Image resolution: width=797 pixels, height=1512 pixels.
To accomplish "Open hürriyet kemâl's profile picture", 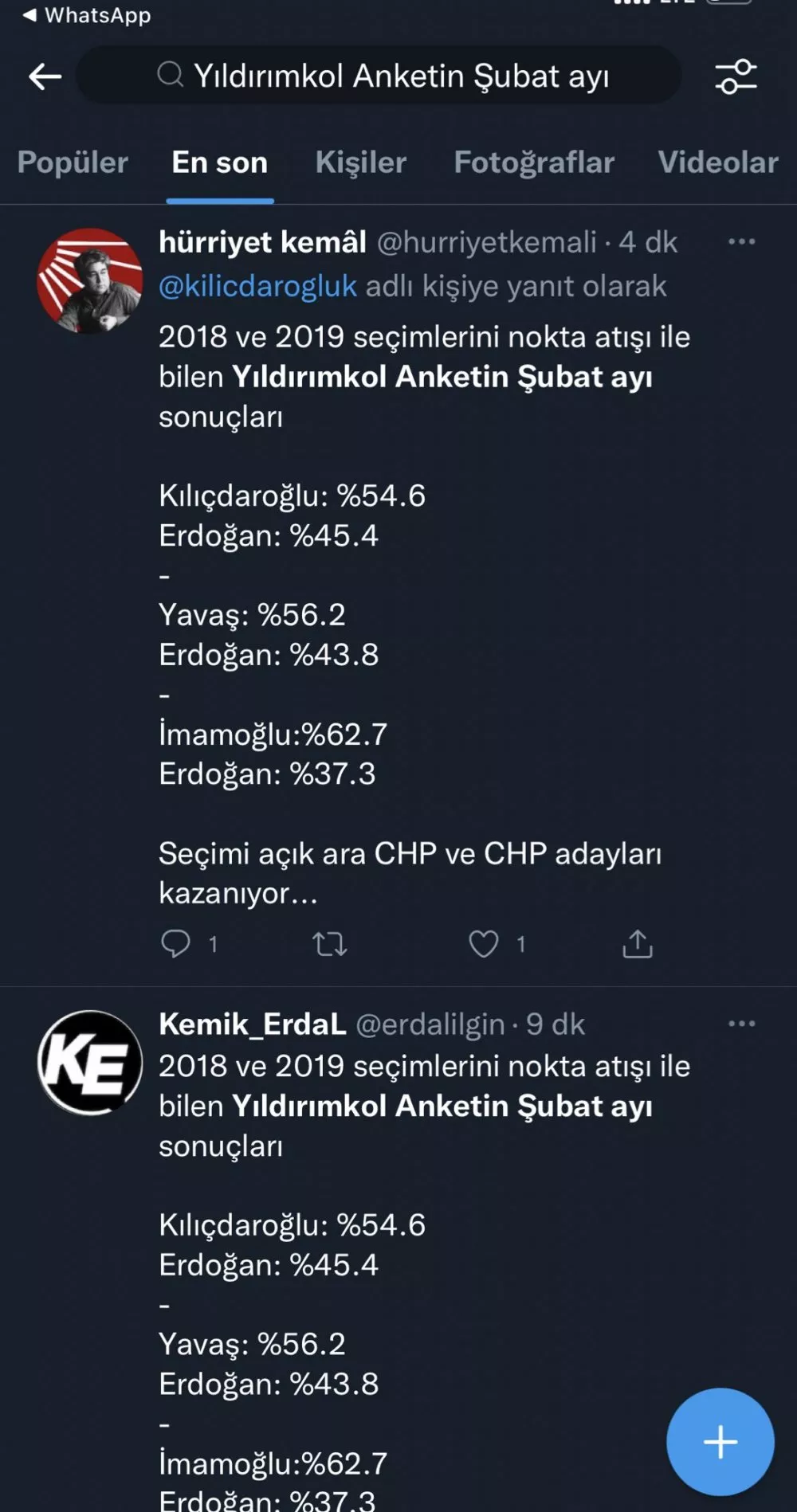I will (89, 280).
